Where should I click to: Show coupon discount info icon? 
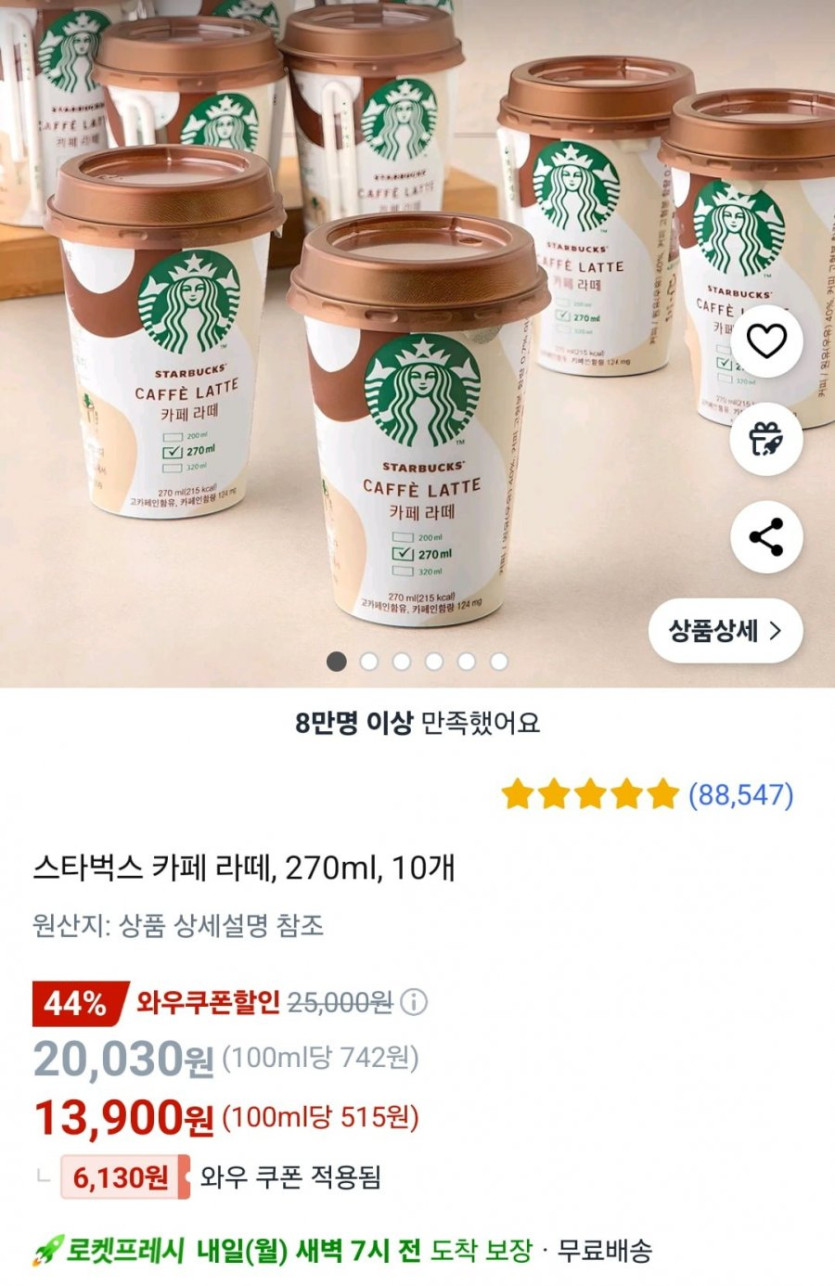click(414, 1002)
